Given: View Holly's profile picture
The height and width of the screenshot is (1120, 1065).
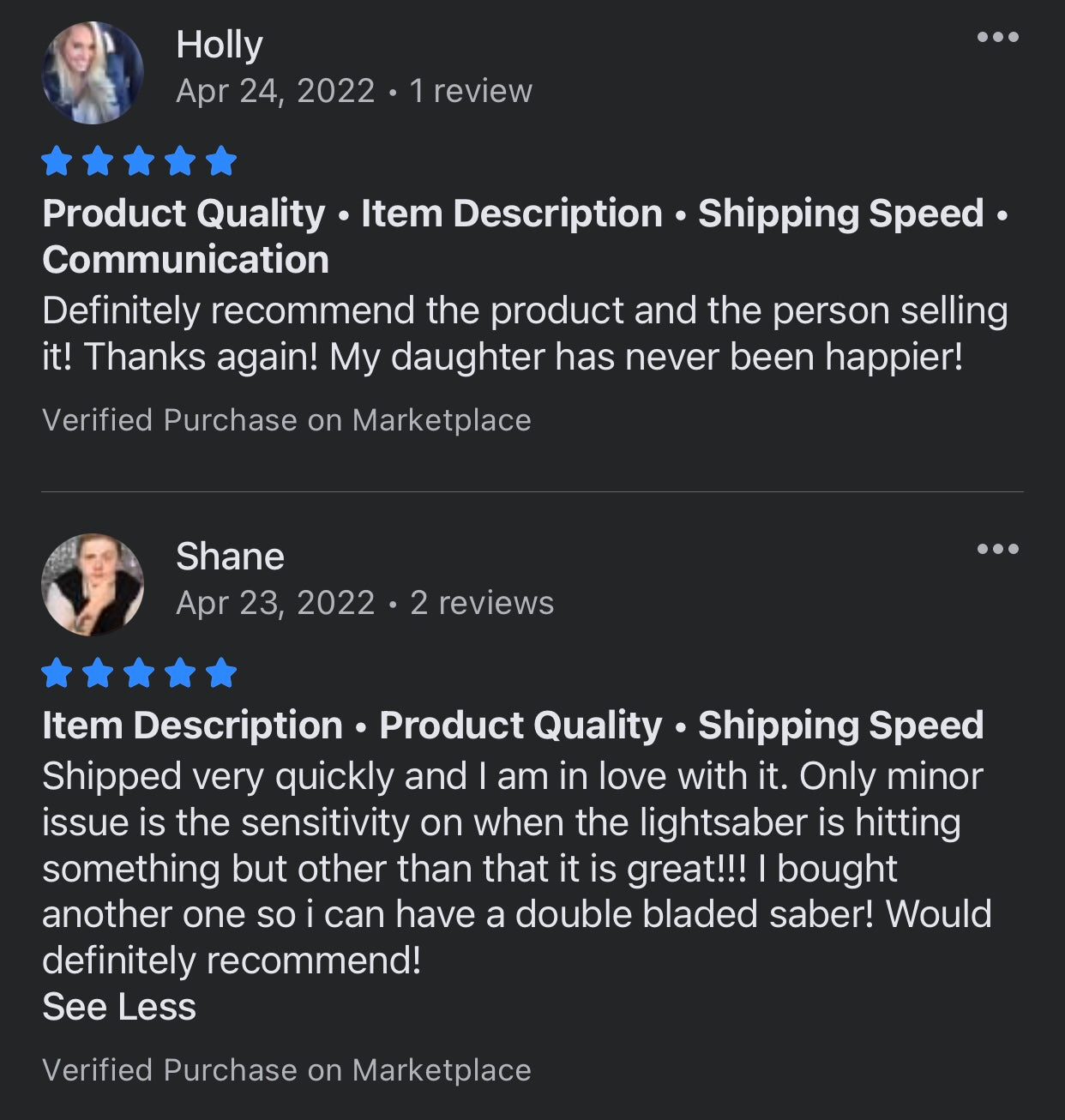Looking at the screenshot, I should point(93,73).
